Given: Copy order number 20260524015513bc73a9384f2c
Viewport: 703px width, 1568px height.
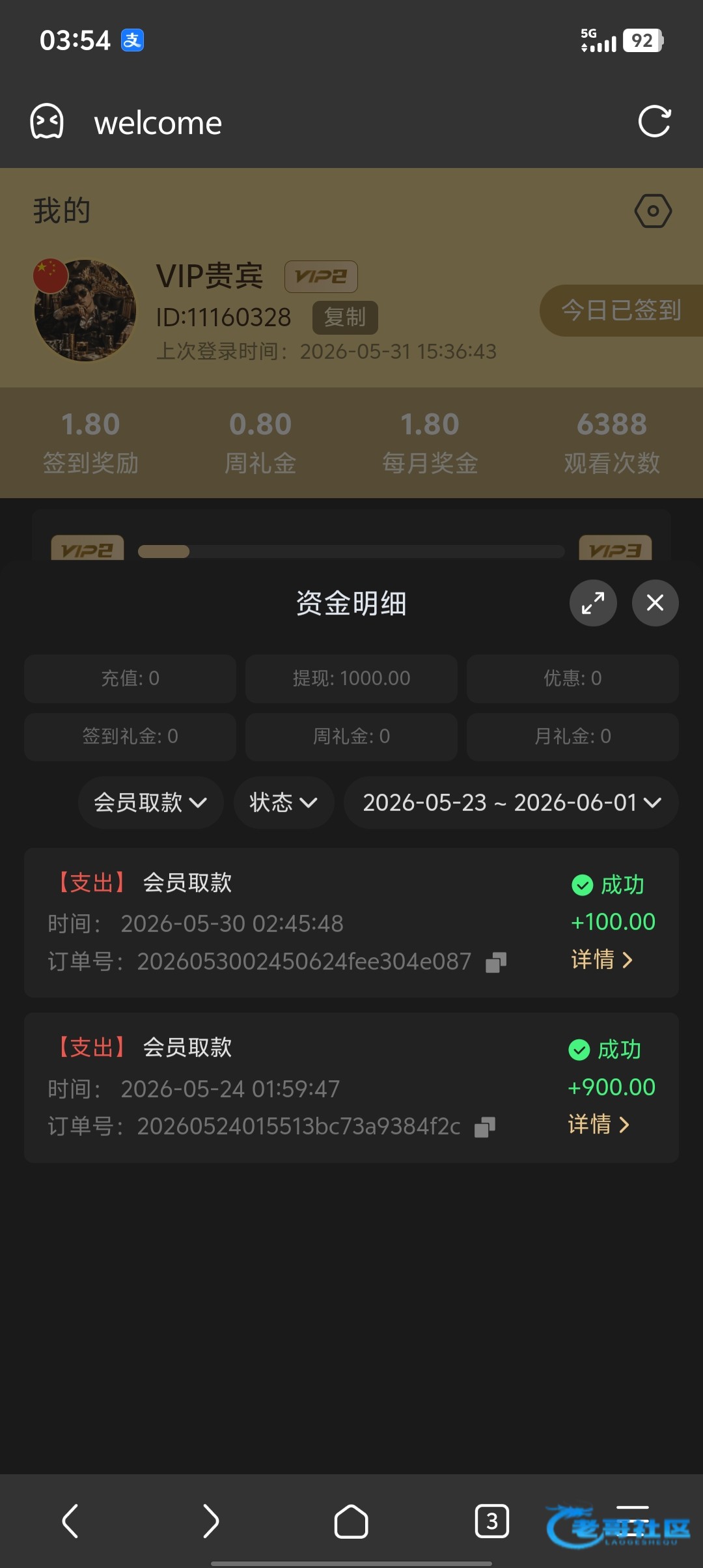Looking at the screenshot, I should click(485, 1127).
